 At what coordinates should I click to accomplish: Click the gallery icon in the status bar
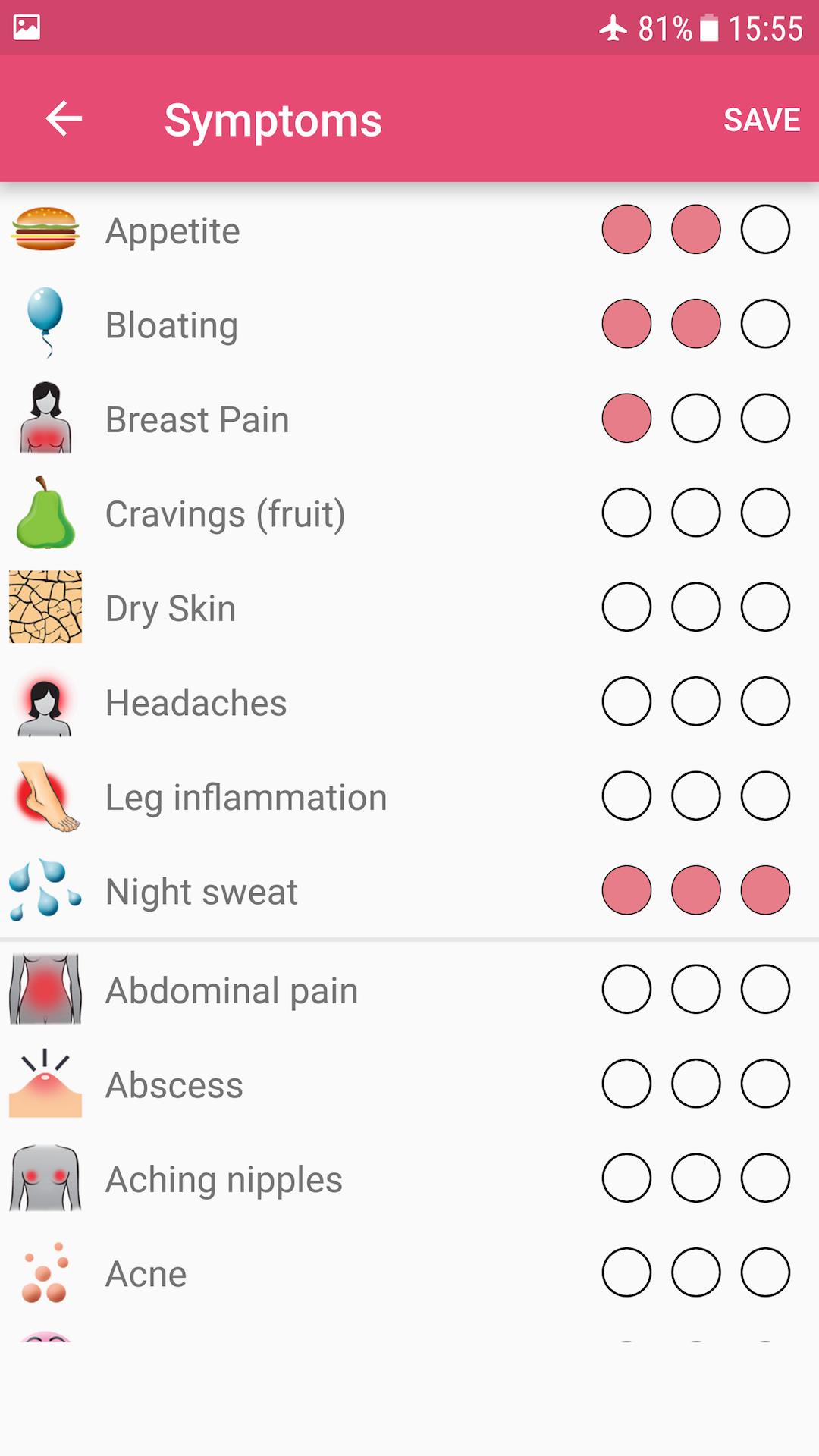click(25, 27)
